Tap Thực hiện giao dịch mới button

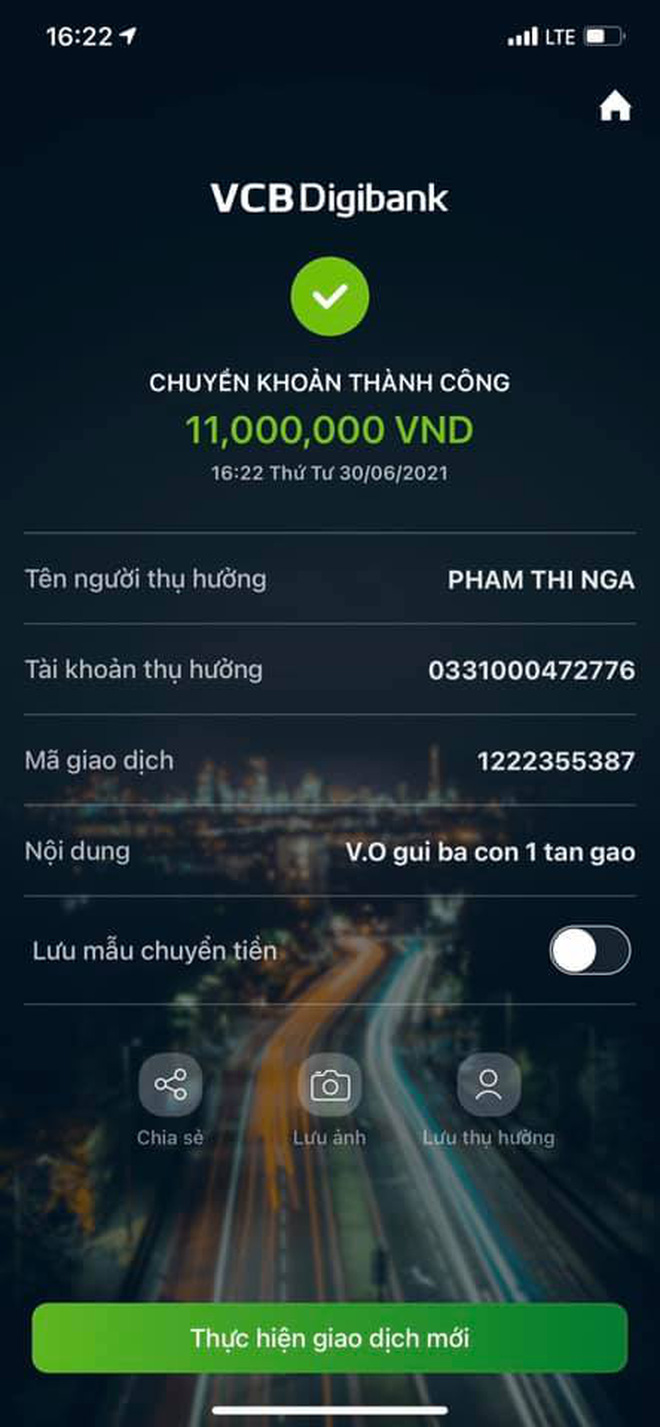coord(330,1338)
